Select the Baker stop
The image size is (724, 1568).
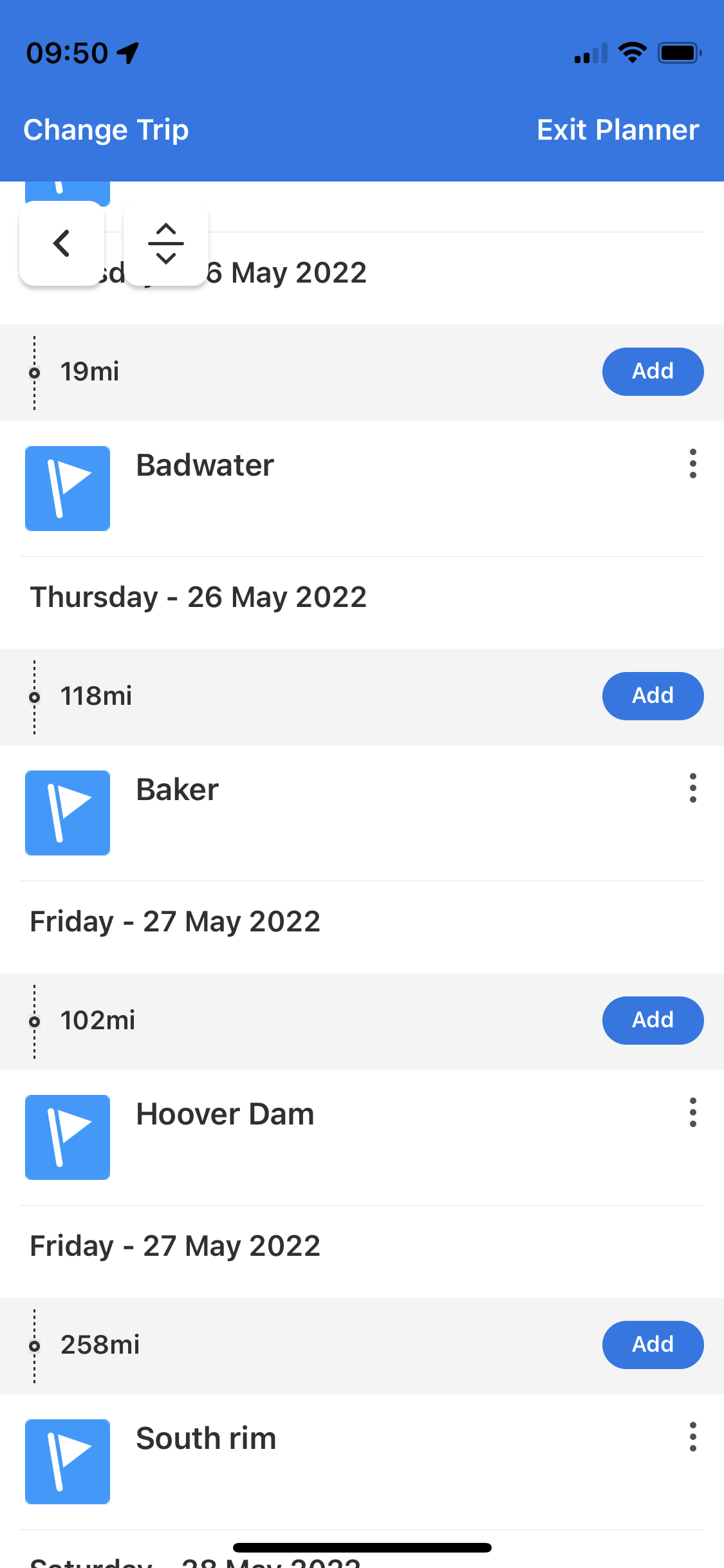178,790
